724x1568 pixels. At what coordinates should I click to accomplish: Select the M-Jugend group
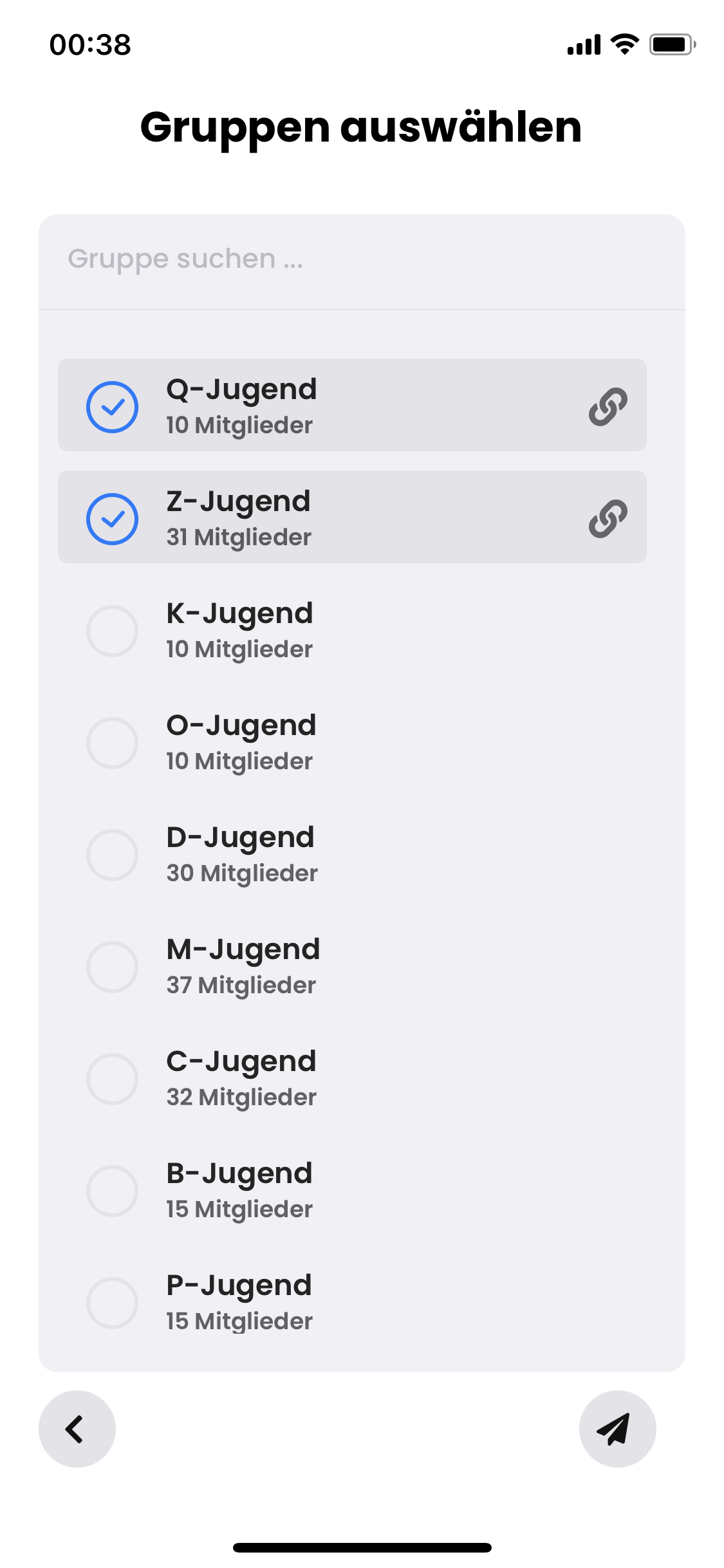[112, 966]
